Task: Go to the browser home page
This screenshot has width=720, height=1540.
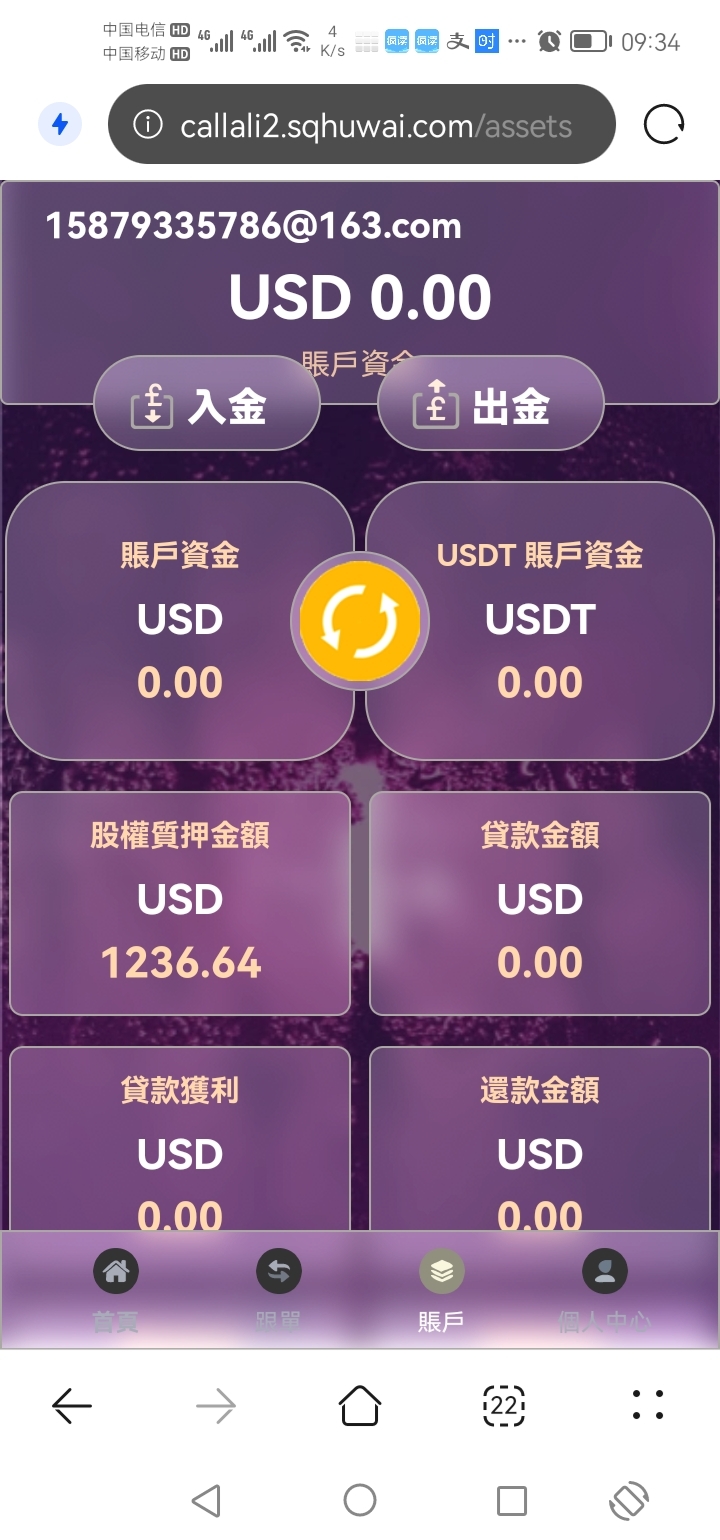Action: (360, 1405)
